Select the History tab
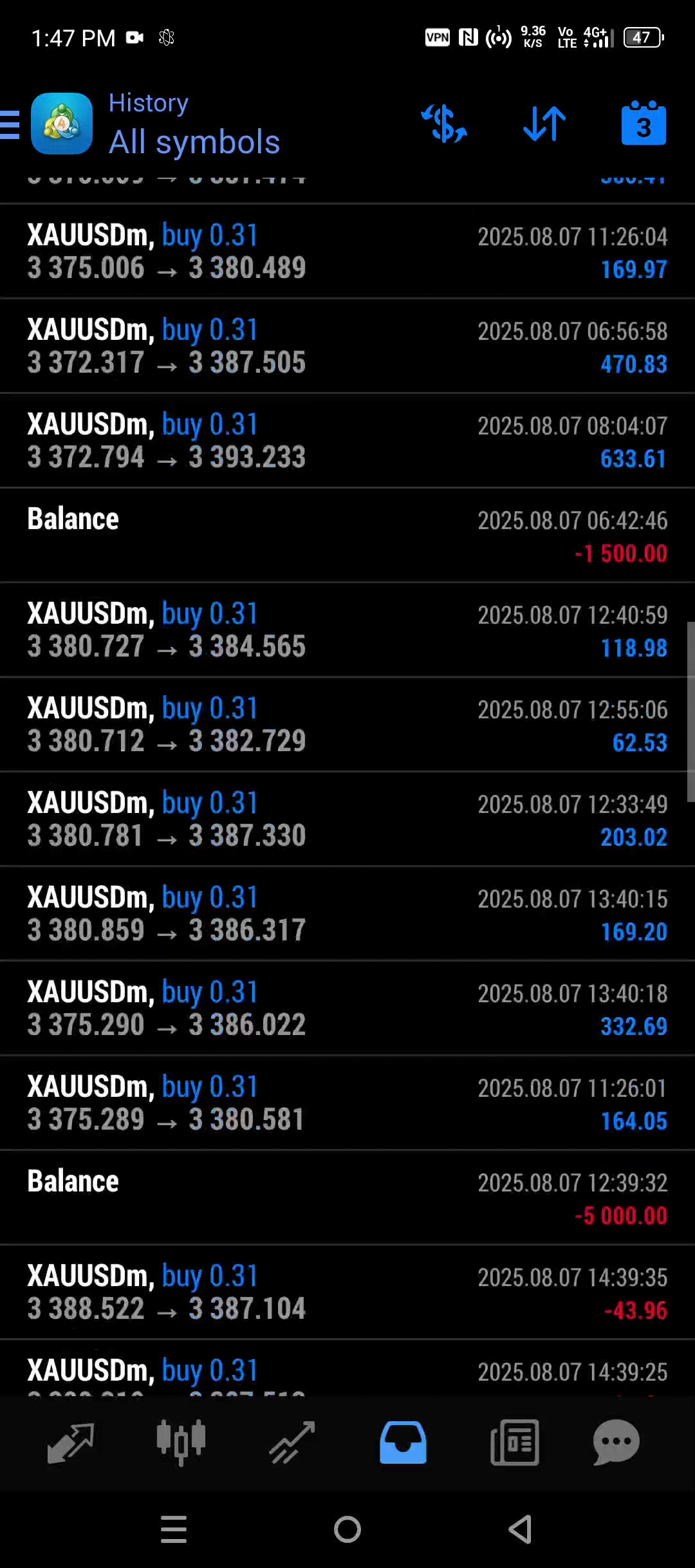This screenshot has width=695, height=1568. click(403, 1442)
